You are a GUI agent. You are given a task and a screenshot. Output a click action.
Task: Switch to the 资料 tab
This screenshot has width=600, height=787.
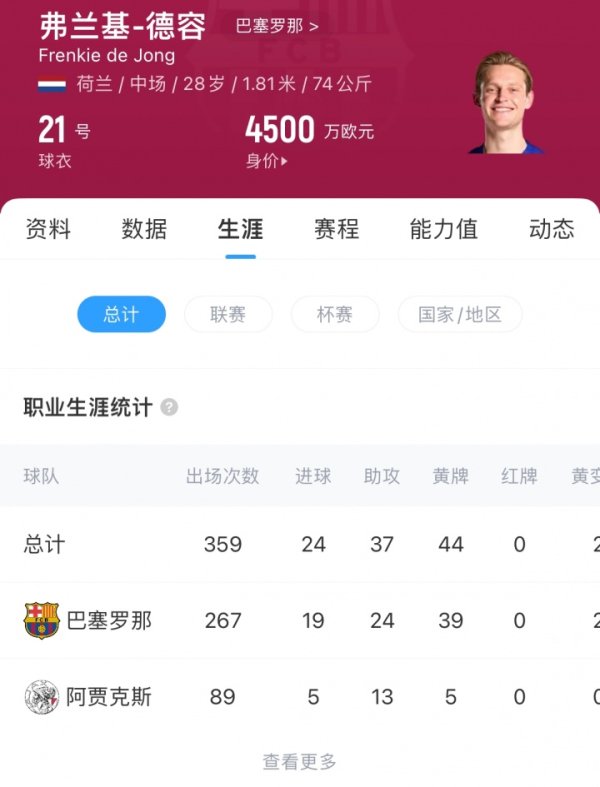tap(47, 229)
